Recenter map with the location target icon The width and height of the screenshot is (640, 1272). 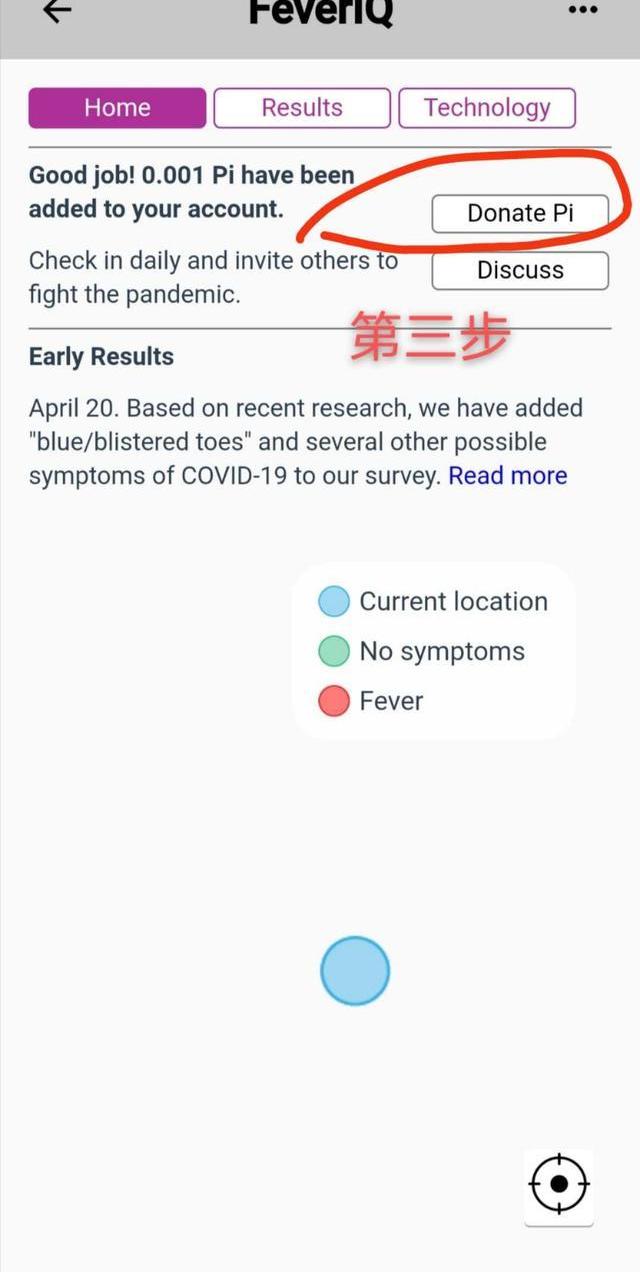coord(559,1184)
